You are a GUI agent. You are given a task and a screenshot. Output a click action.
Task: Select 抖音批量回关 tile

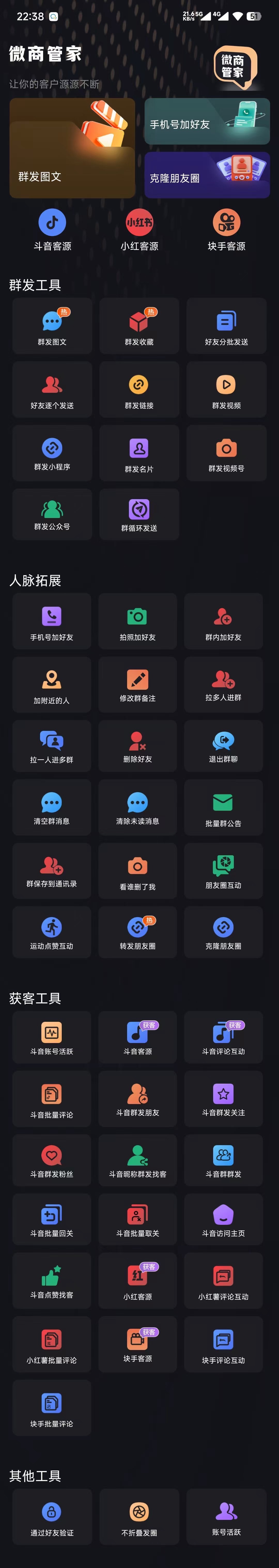pos(52,1220)
